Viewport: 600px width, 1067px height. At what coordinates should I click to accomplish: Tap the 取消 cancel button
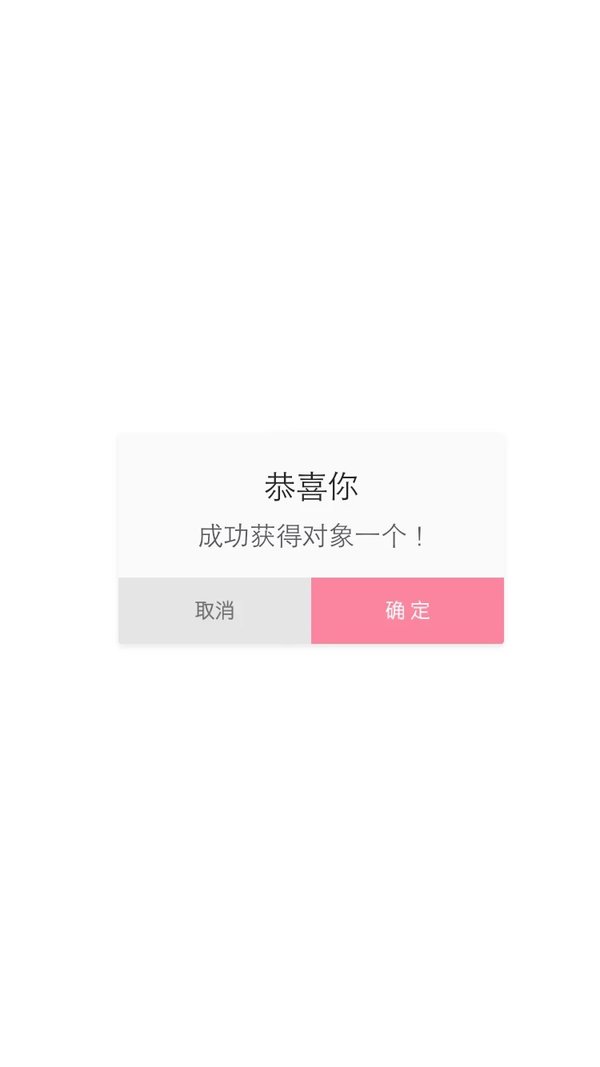point(214,610)
